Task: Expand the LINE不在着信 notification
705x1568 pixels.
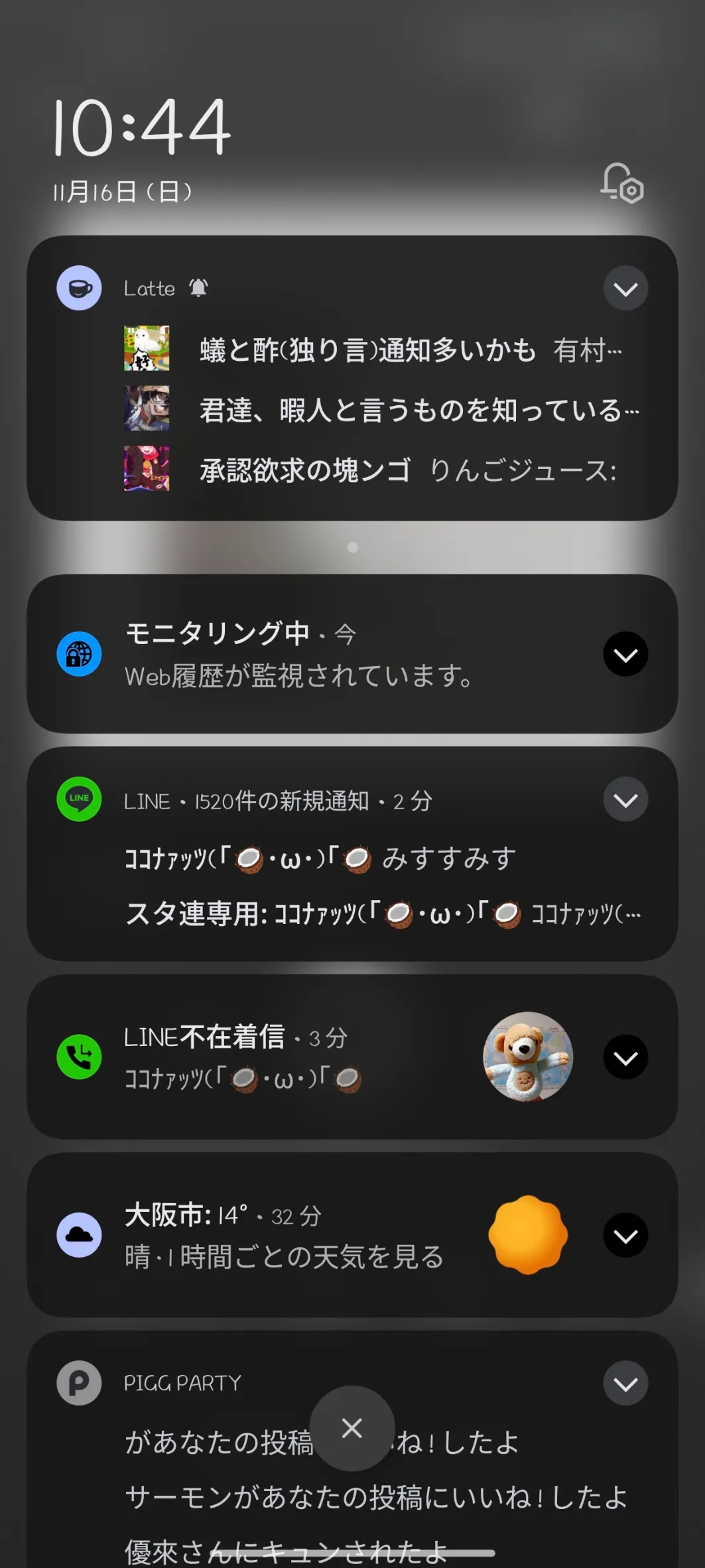Action: click(625, 1057)
